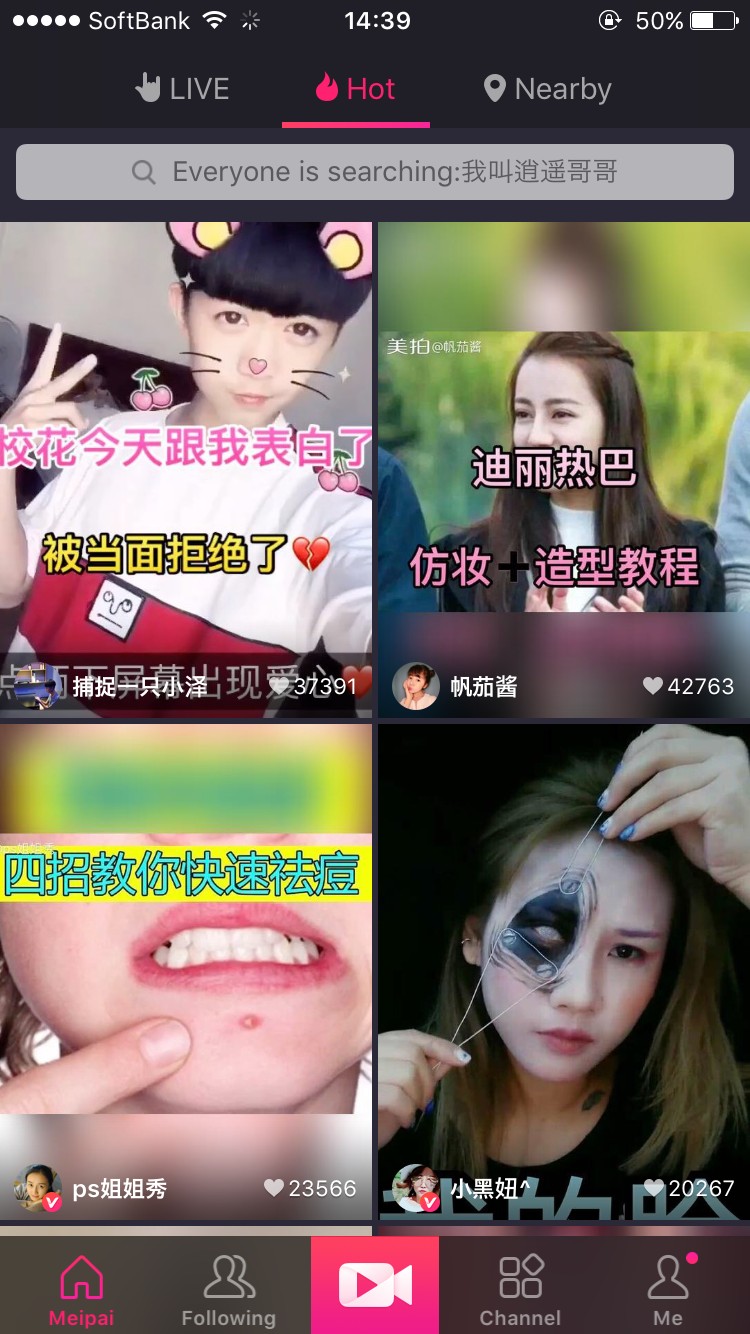Open the Nearby tab
The width and height of the screenshot is (750, 1334).
[547, 89]
